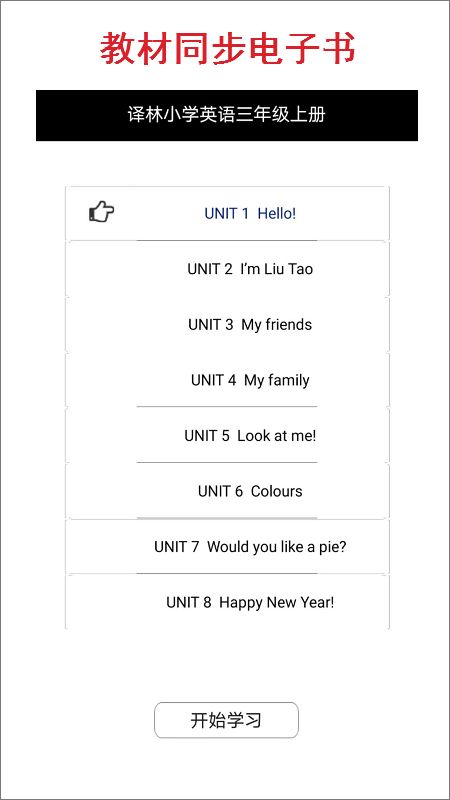Open UNIT 7 Would you like a pie?
Viewport: 450px width, 800px height.
pos(227,547)
